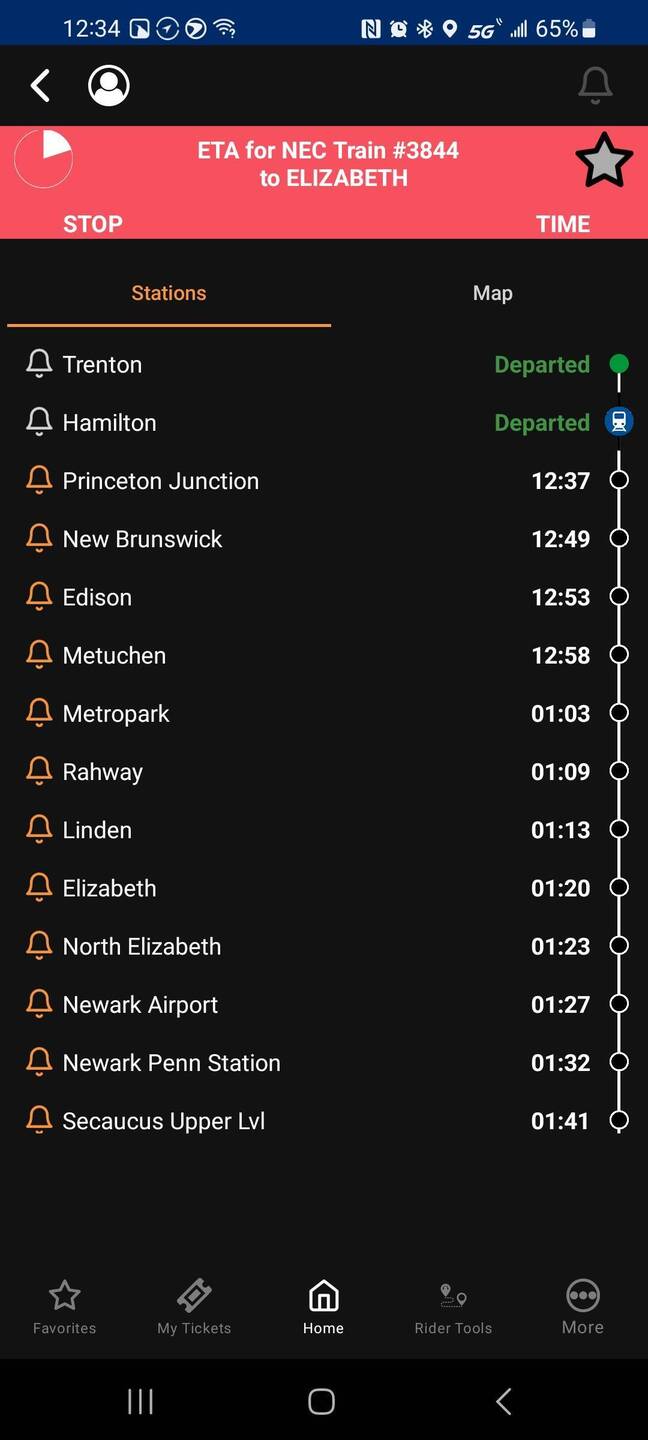Open the user profile icon

[109, 86]
